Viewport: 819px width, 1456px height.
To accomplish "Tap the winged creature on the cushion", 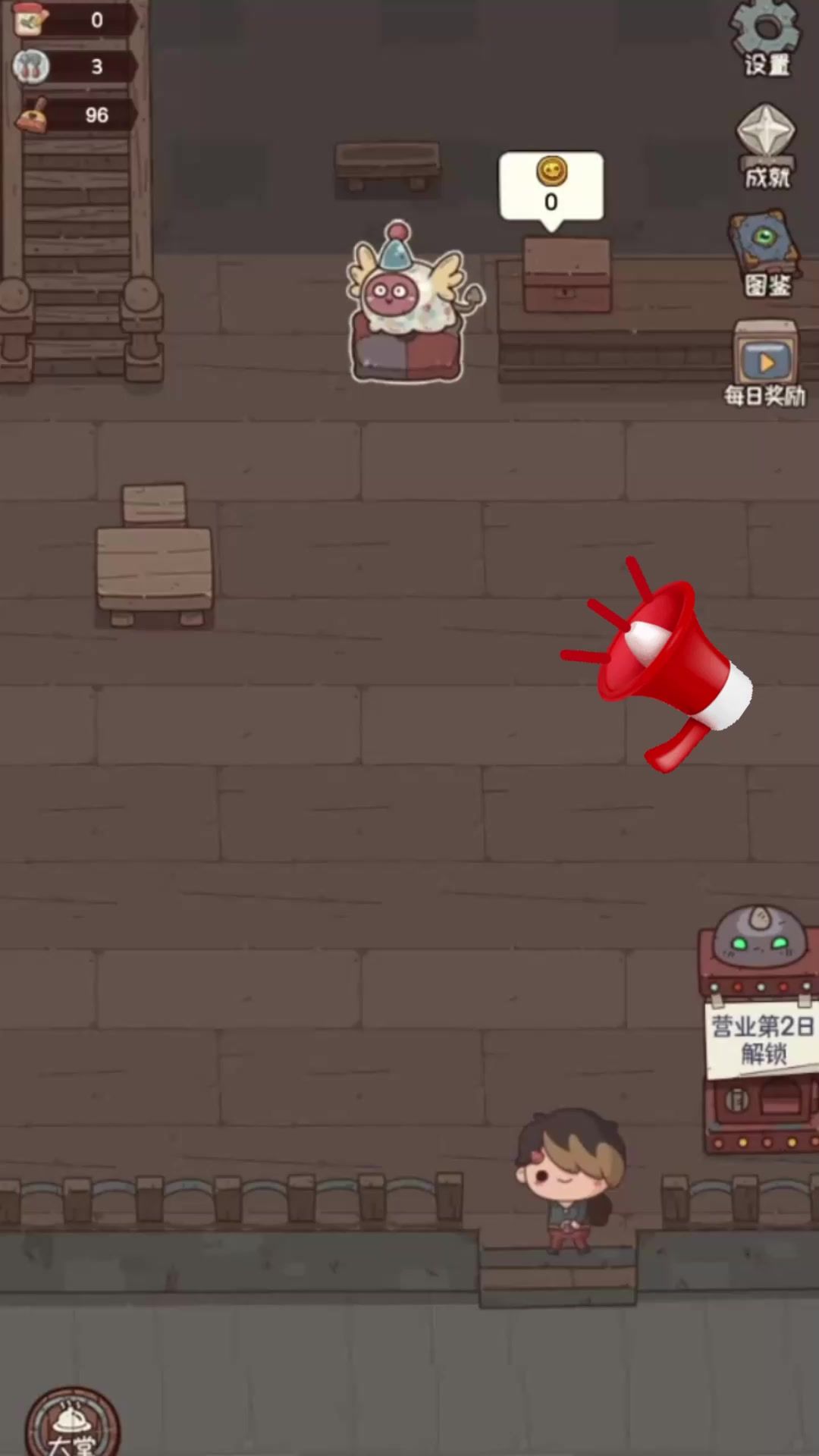I will [x=406, y=303].
